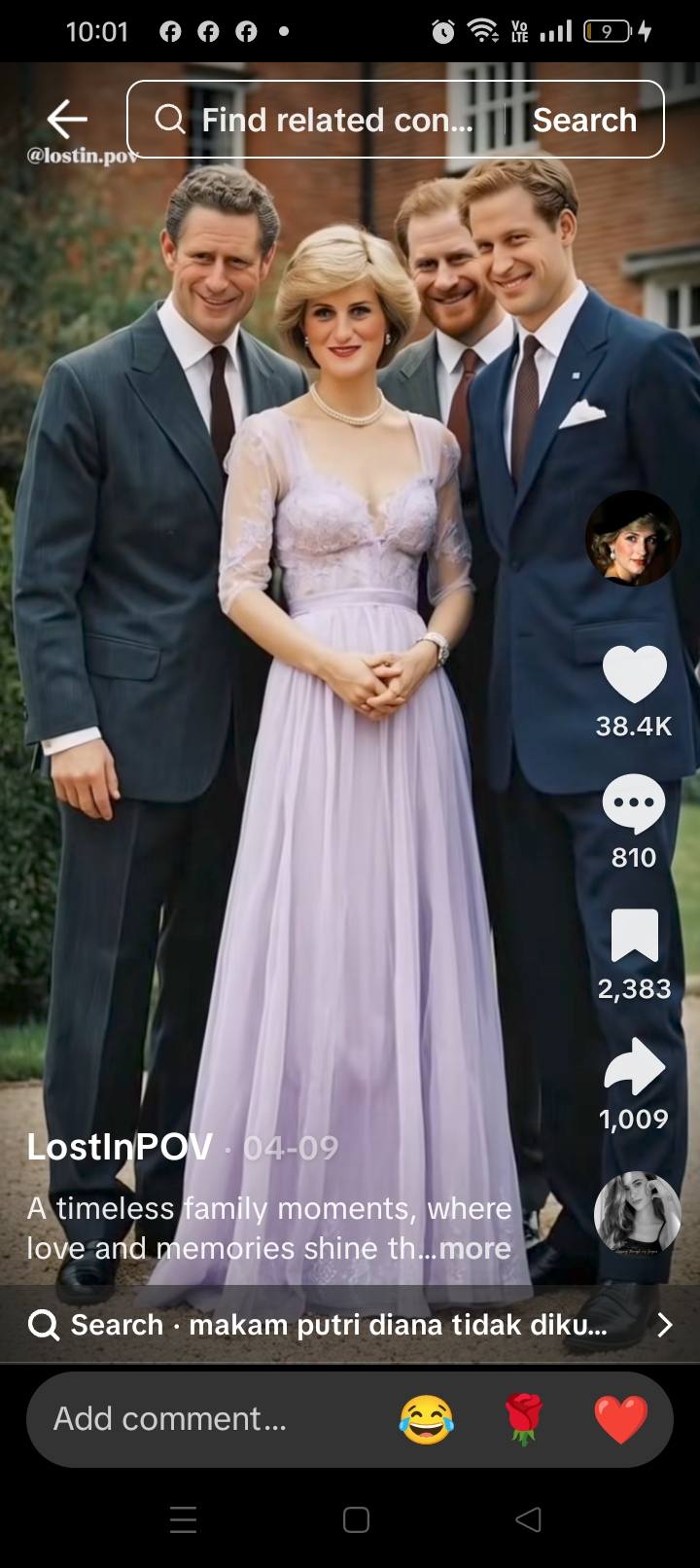Open the sound disc at the bottom right
Screen dimensions: 700x1568
pos(637,1212)
